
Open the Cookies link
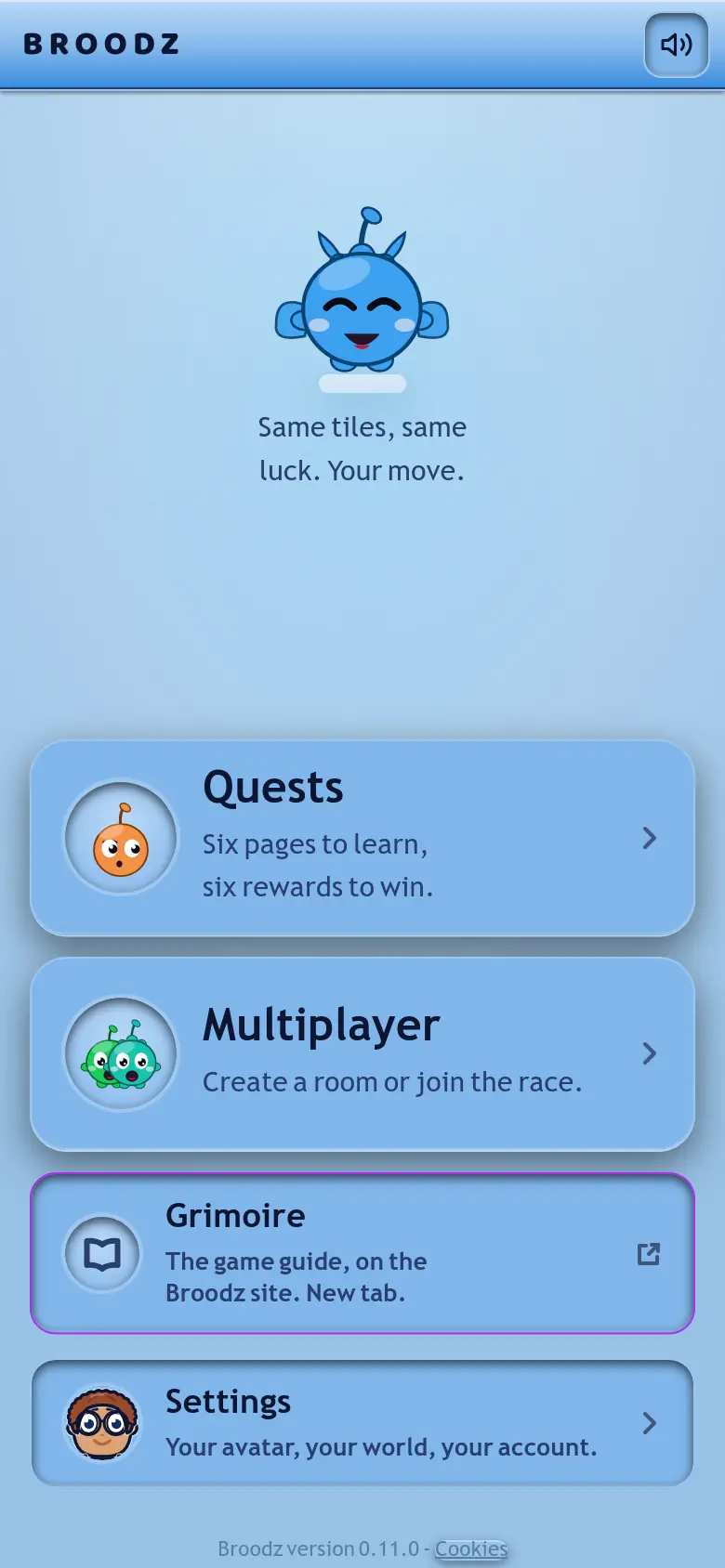pos(471,1548)
